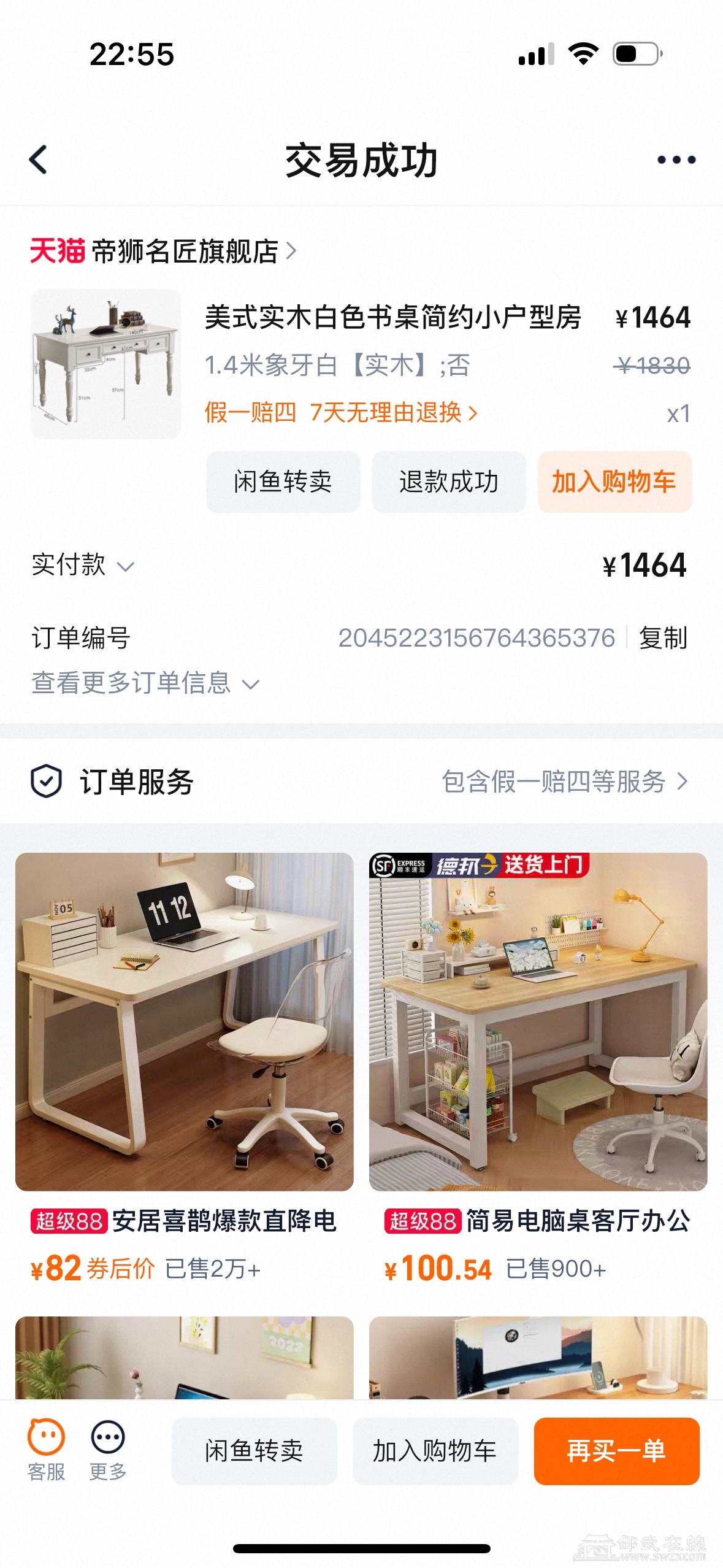
Task: Open 退款成功 refund details
Action: pos(448,482)
